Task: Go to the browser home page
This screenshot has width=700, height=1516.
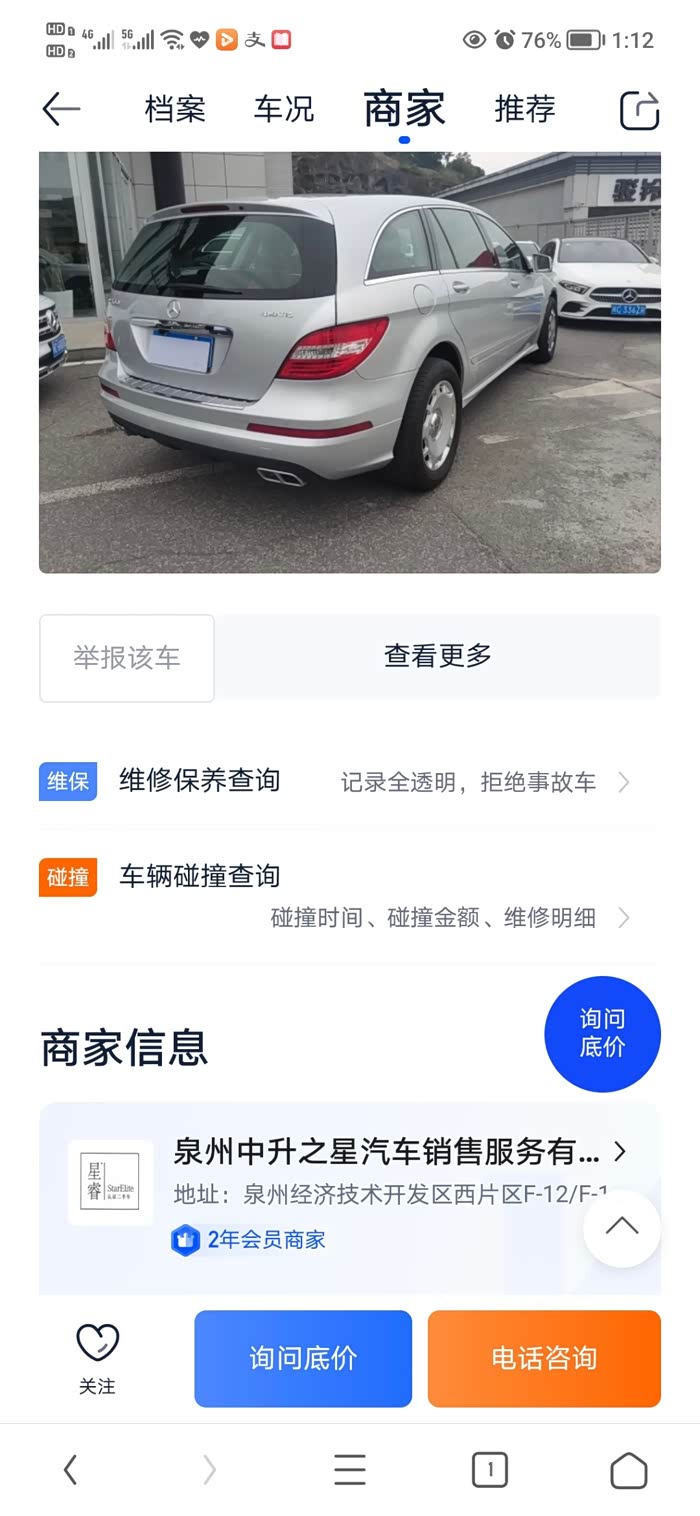Action: pyautogui.click(x=629, y=1469)
